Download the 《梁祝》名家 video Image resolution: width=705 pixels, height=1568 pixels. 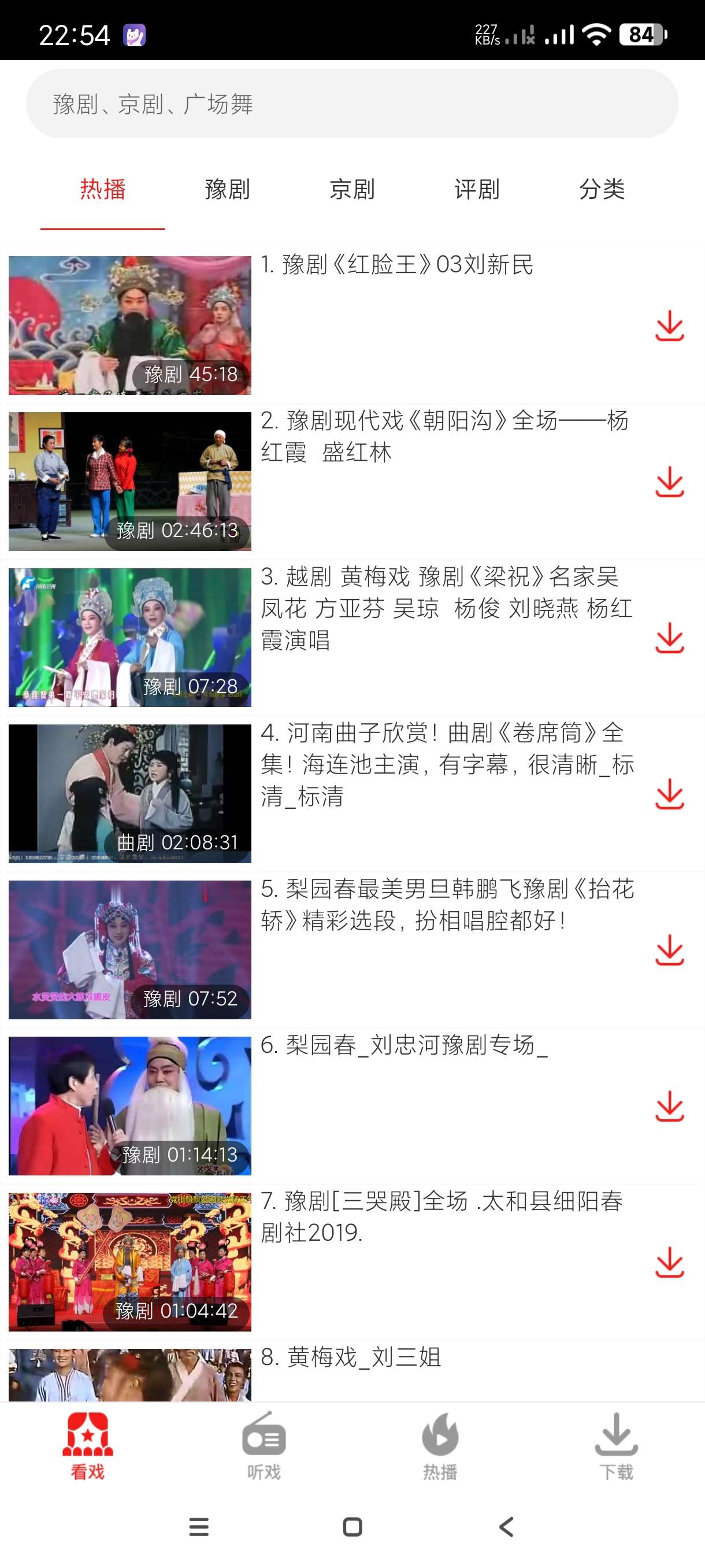(x=670, y=638)
